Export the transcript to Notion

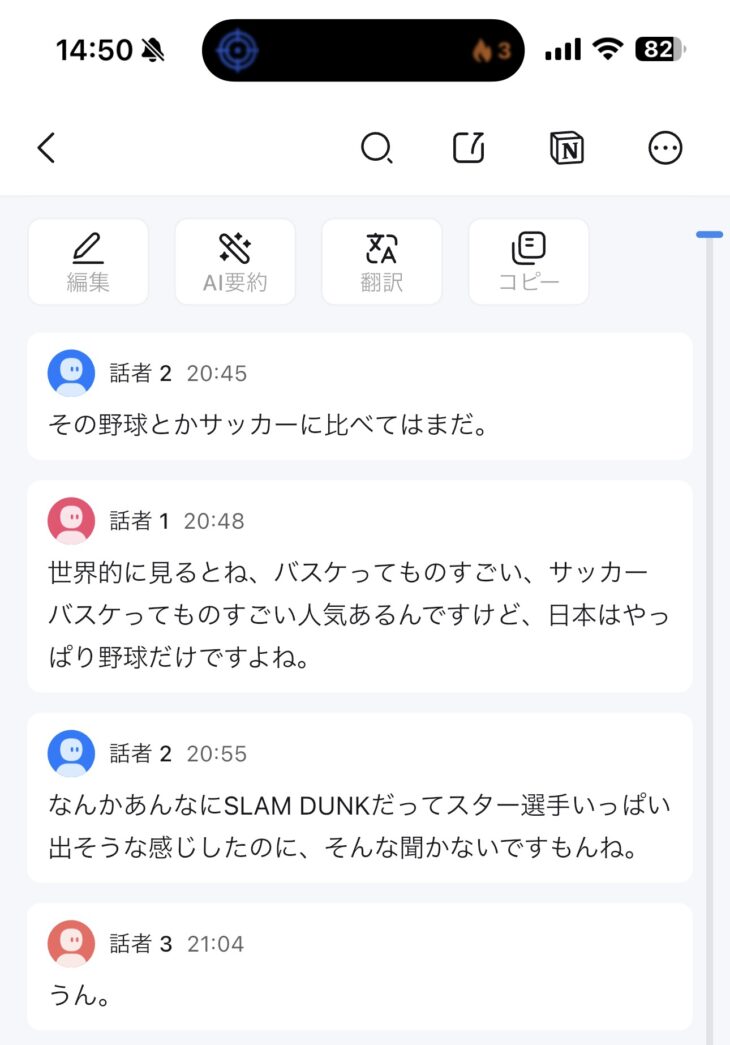[567, 148]
